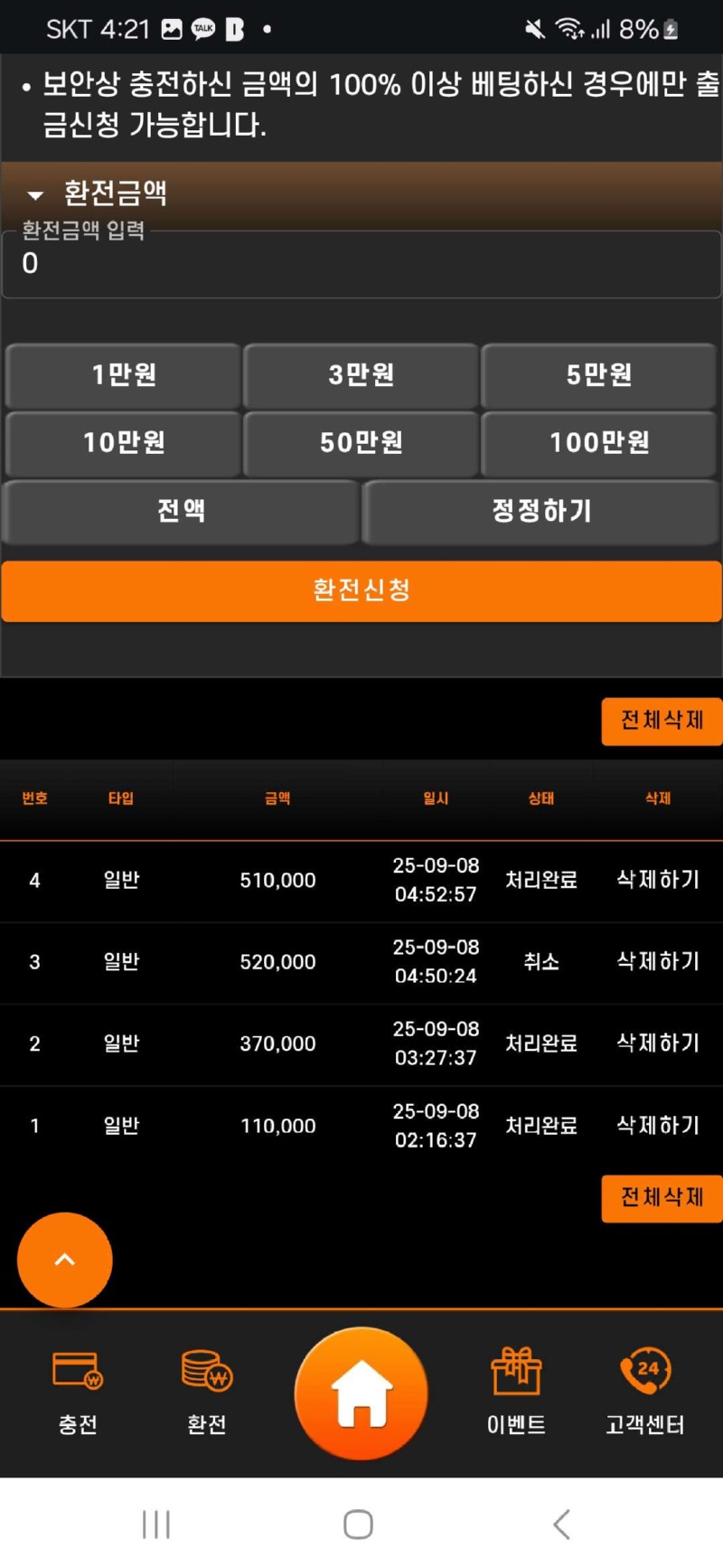This screenshot has height=1568, width=723.
Task: Submit the request with 환전신청
Action: click(x=361, y=590)
